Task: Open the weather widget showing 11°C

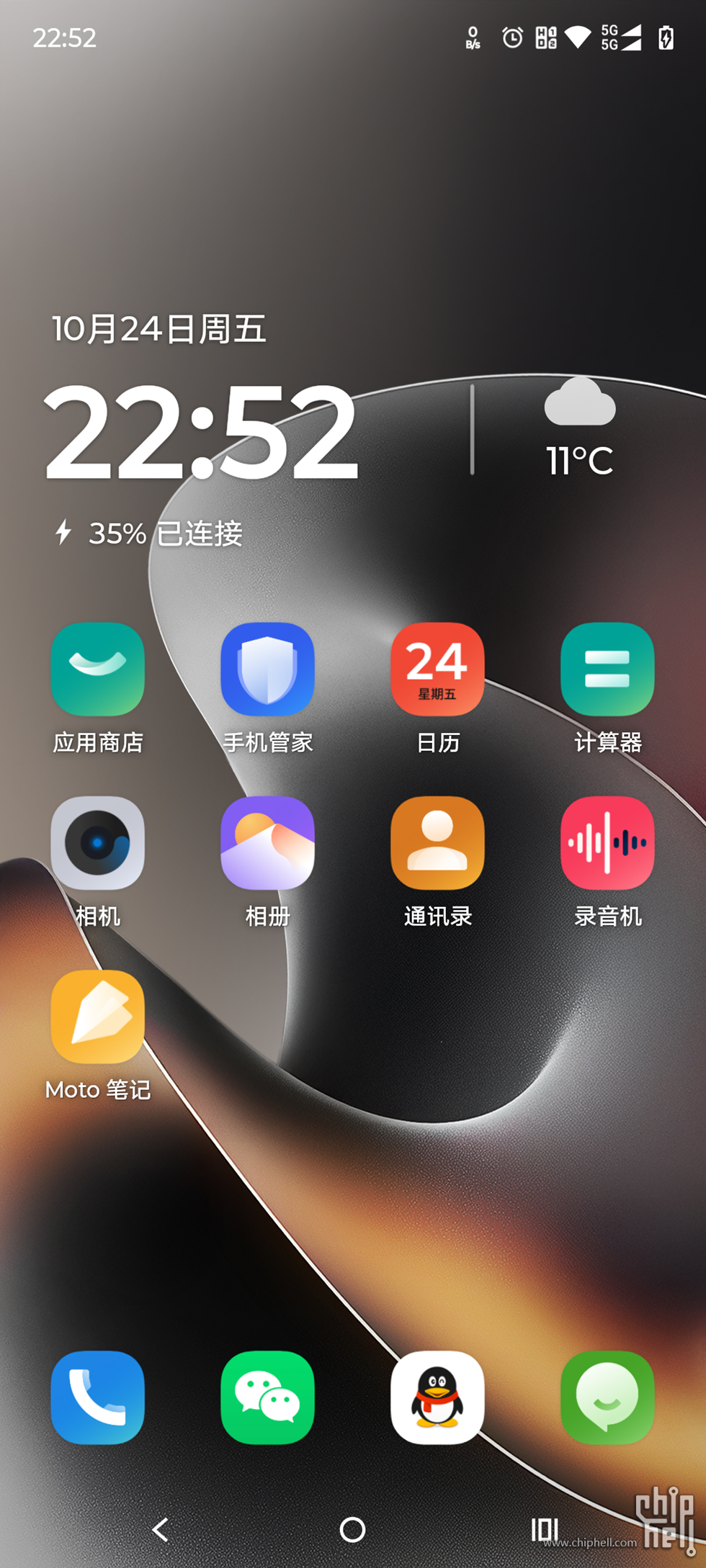Action: pos(580,430)
